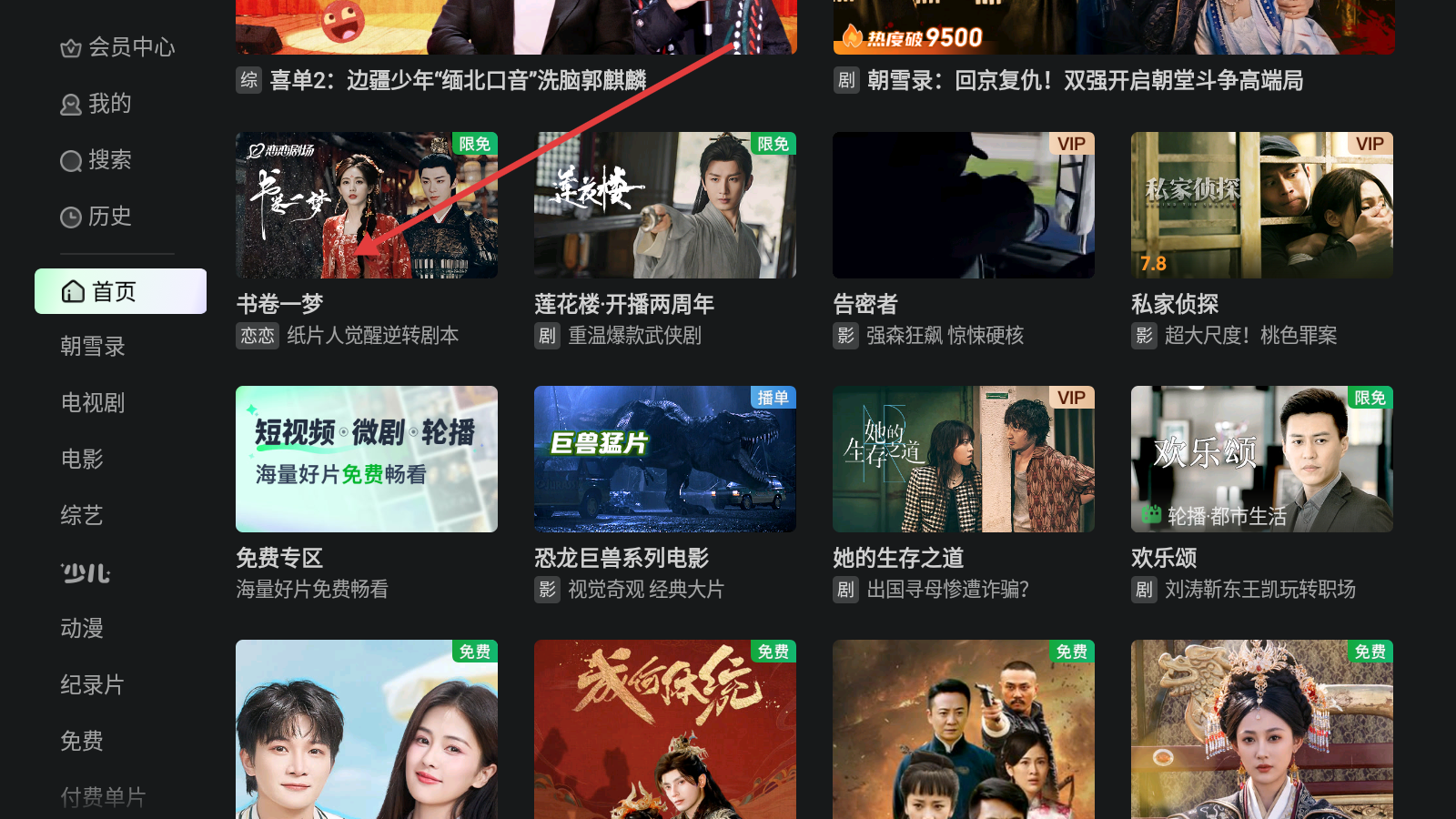Select the 首页 tab
The height and width of the screenshot is (819, 1456).
120,291
